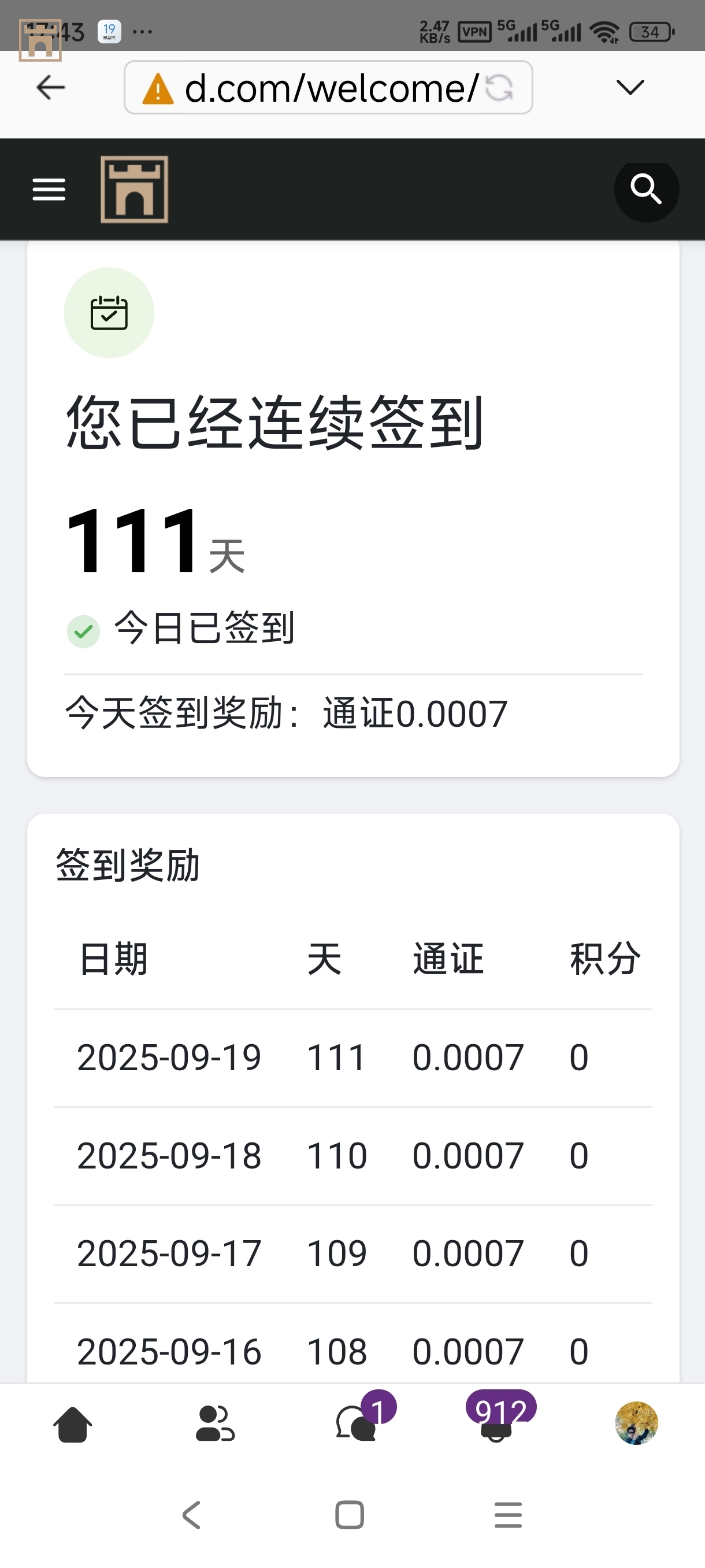Image resolution: width=705 pixels, height=1568 pixels.
Task: Open the hamburger drawer menu
Action: coord(49,189)
